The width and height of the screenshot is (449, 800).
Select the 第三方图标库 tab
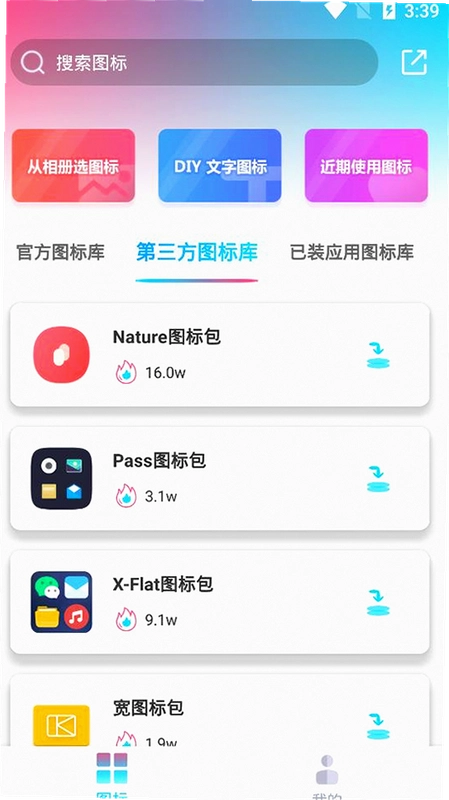tap(197, 252)
